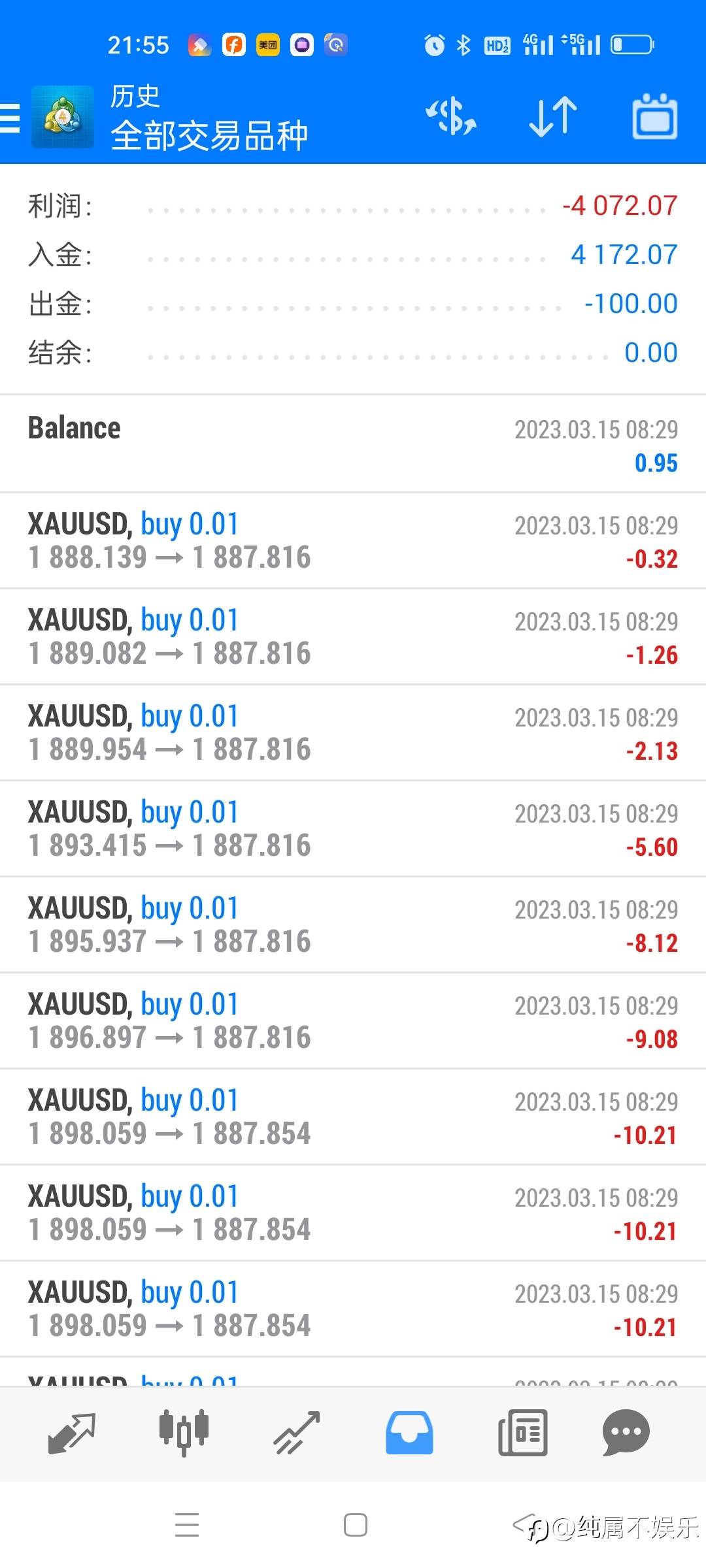Open the calendar date range picker
The height and width of the screenshot is (1568, 706).
coord(654,118)
